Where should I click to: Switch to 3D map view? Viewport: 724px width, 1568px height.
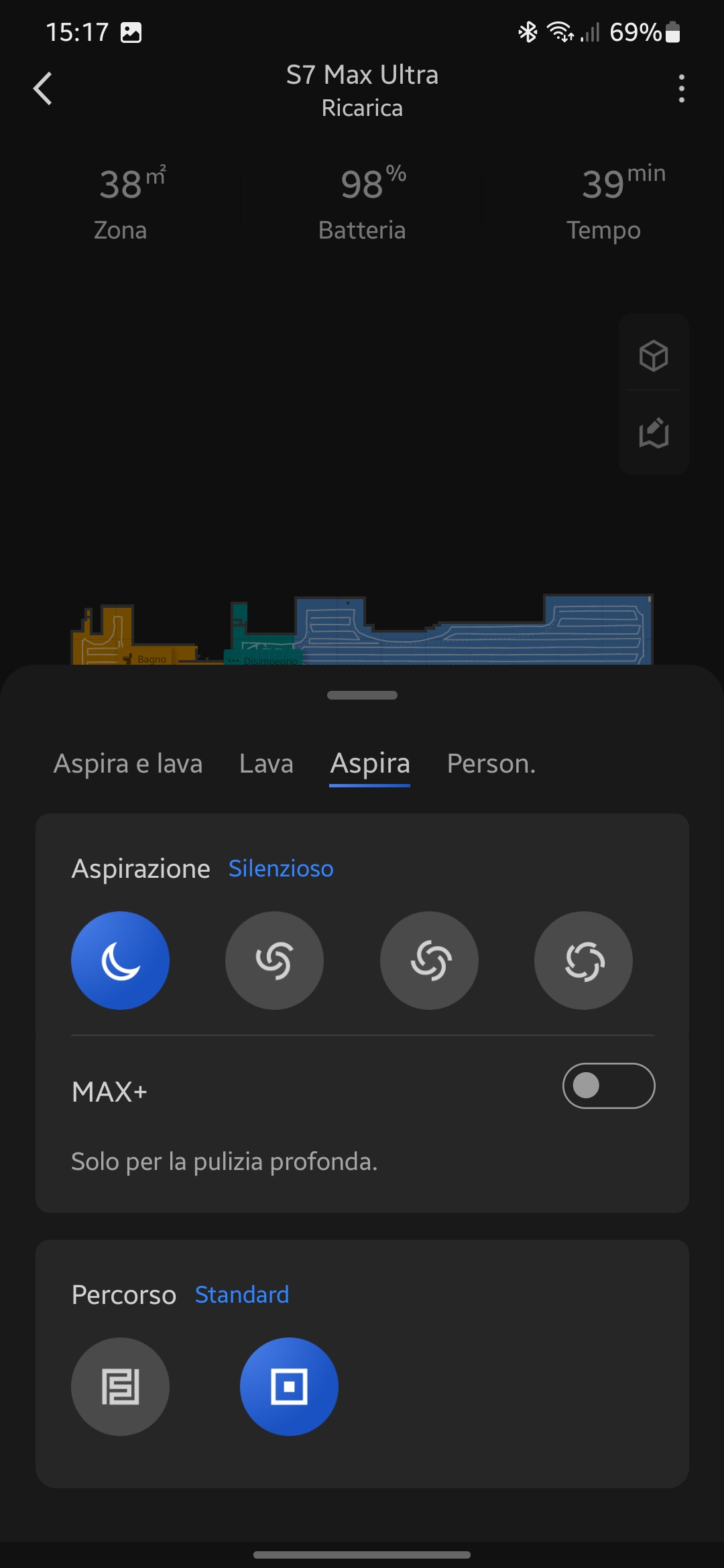point(654,355)
